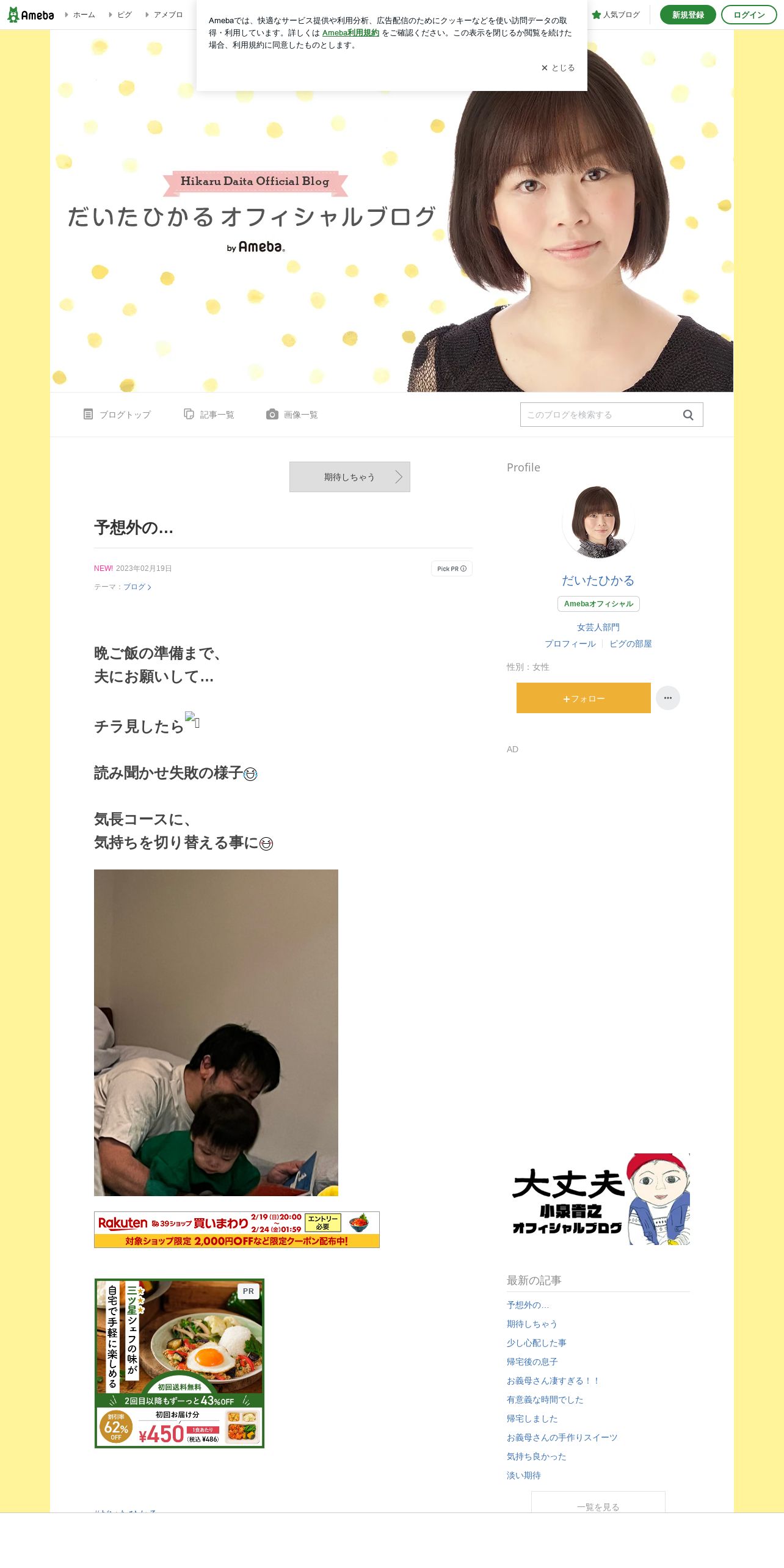Open 画像一覧 image list
Image resolution: width=784 pixels, height=1568 pixels.
(x=292, y=415)
